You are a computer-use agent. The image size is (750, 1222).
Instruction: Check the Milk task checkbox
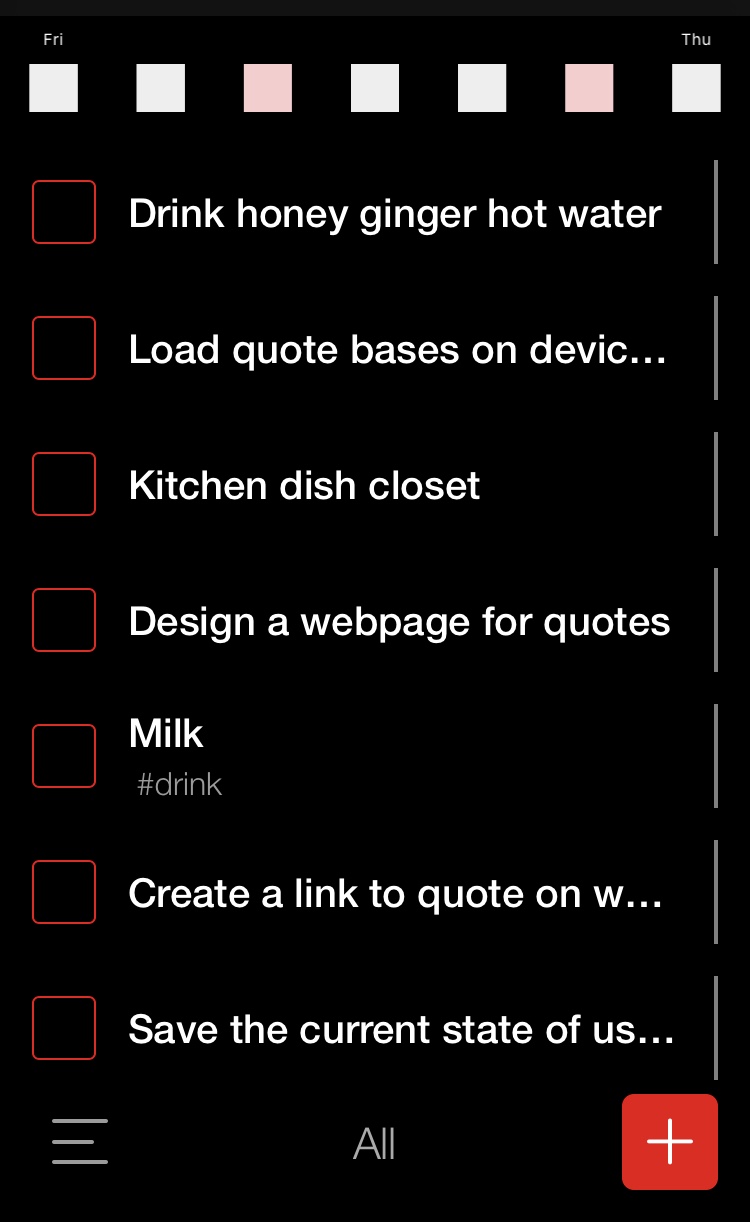coord(64,756)
